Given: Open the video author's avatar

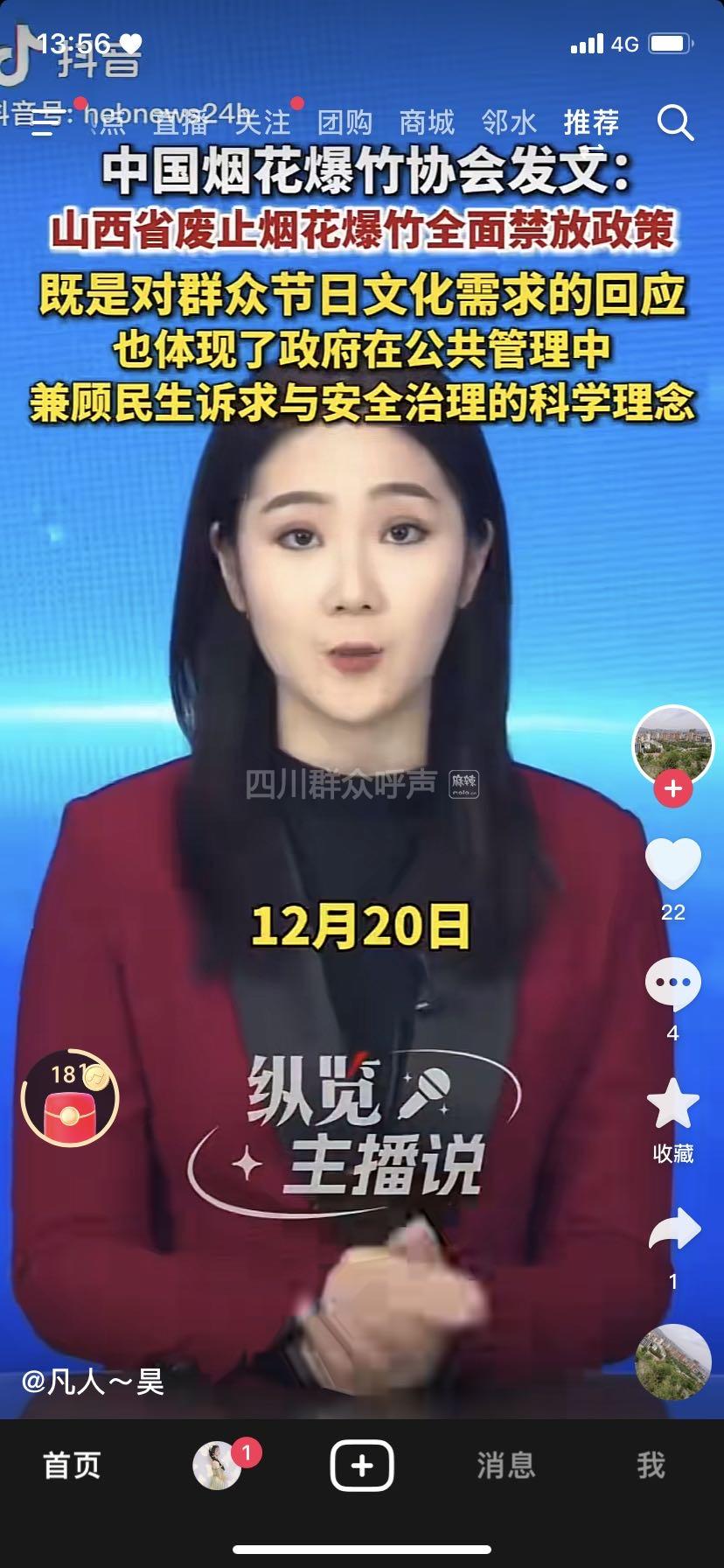Looking at the screenshot, I should 672,745.
